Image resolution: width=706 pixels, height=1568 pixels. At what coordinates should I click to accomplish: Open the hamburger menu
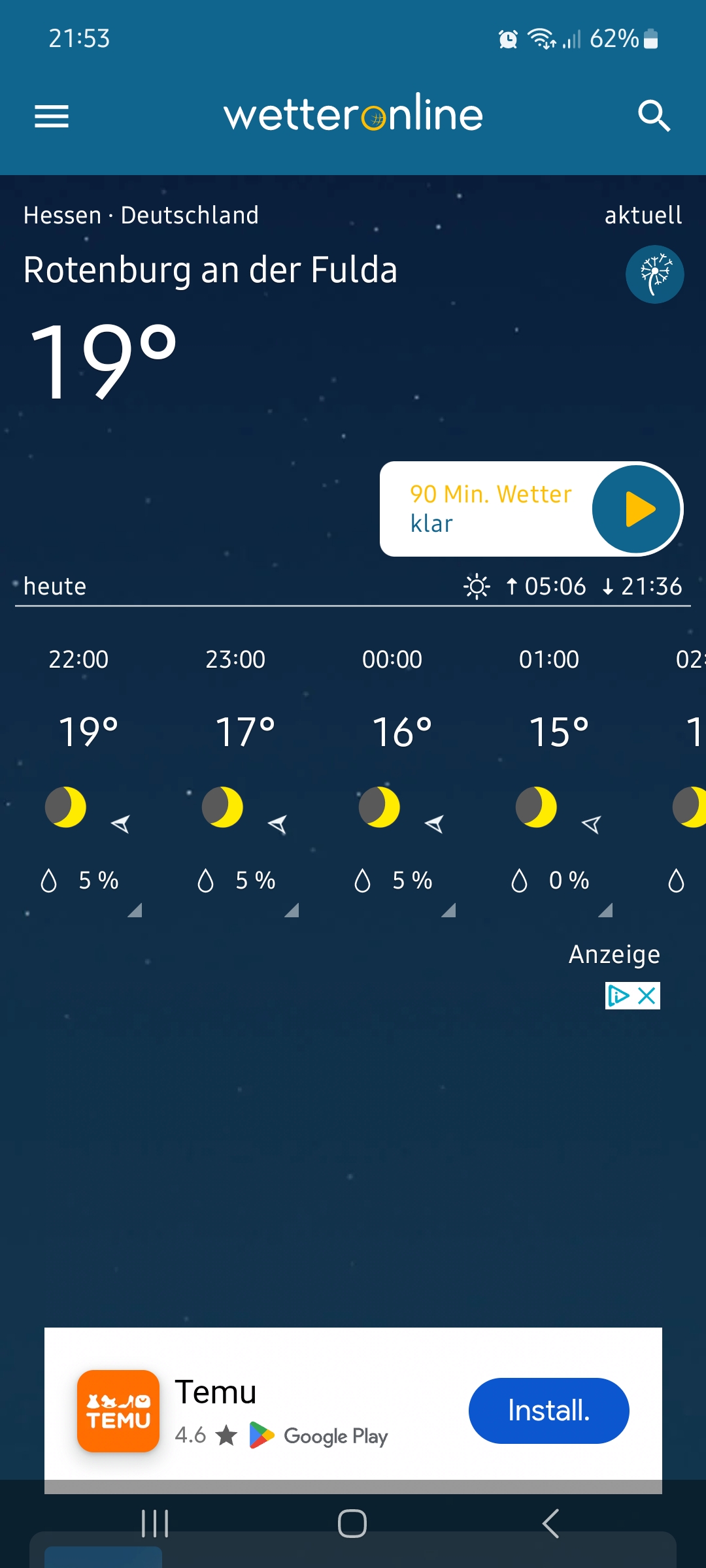pyautogui.click(x=52, y=116)
